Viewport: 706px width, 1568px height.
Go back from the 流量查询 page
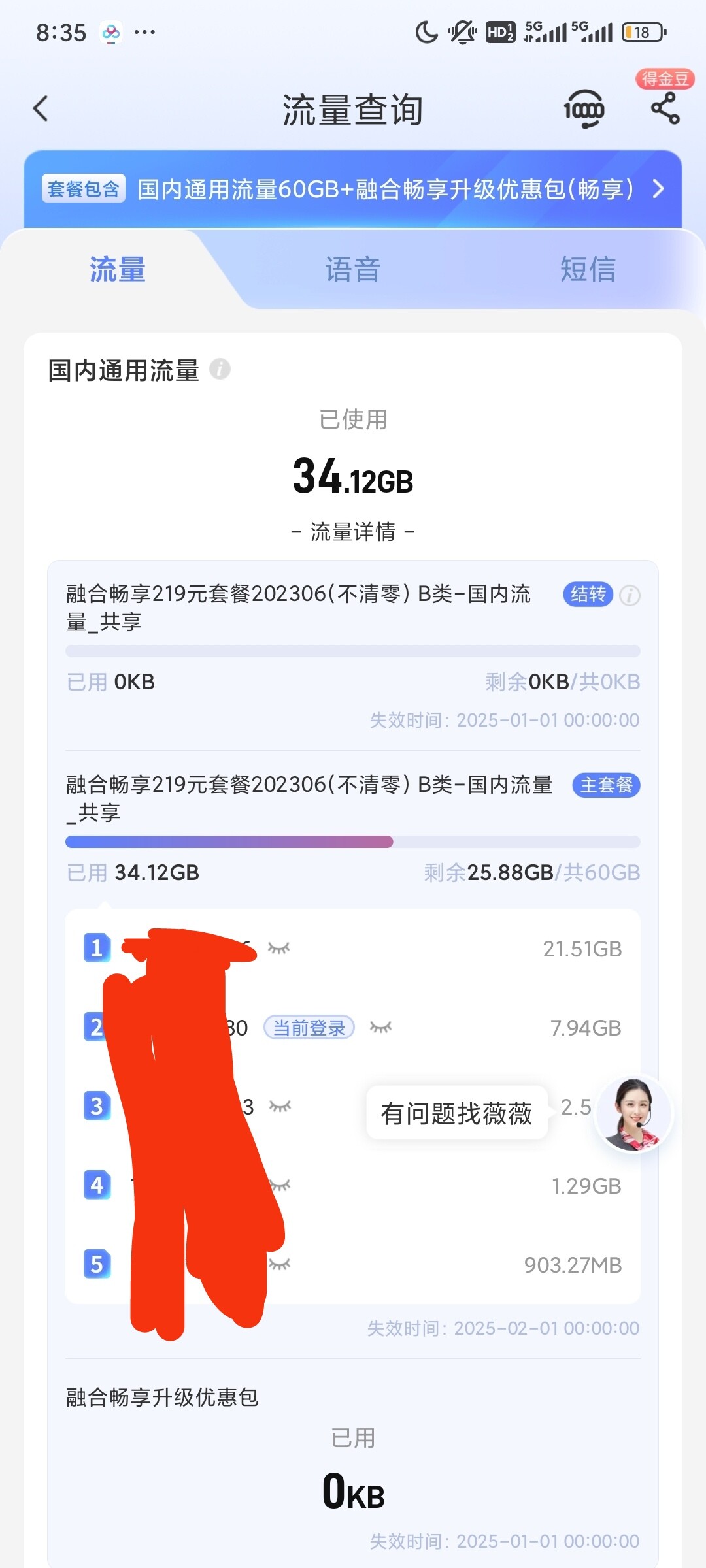coord(41,108)
